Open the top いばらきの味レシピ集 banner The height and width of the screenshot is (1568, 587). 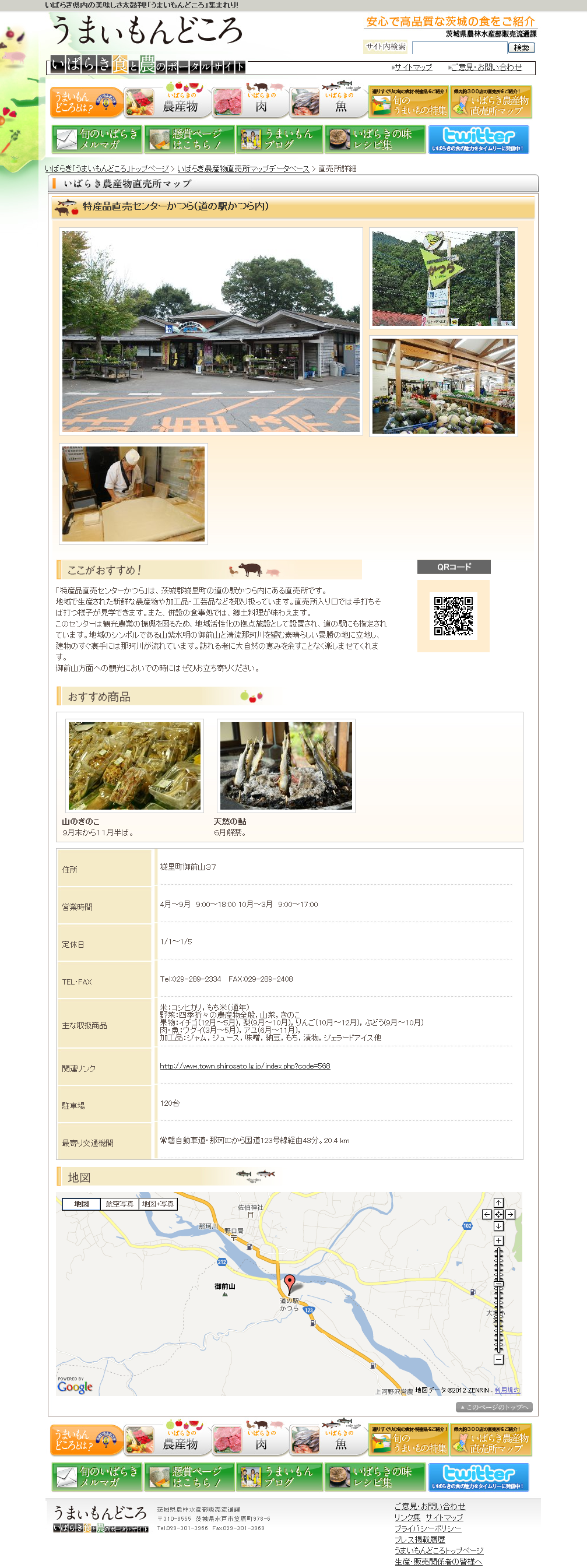click(375, 139)
